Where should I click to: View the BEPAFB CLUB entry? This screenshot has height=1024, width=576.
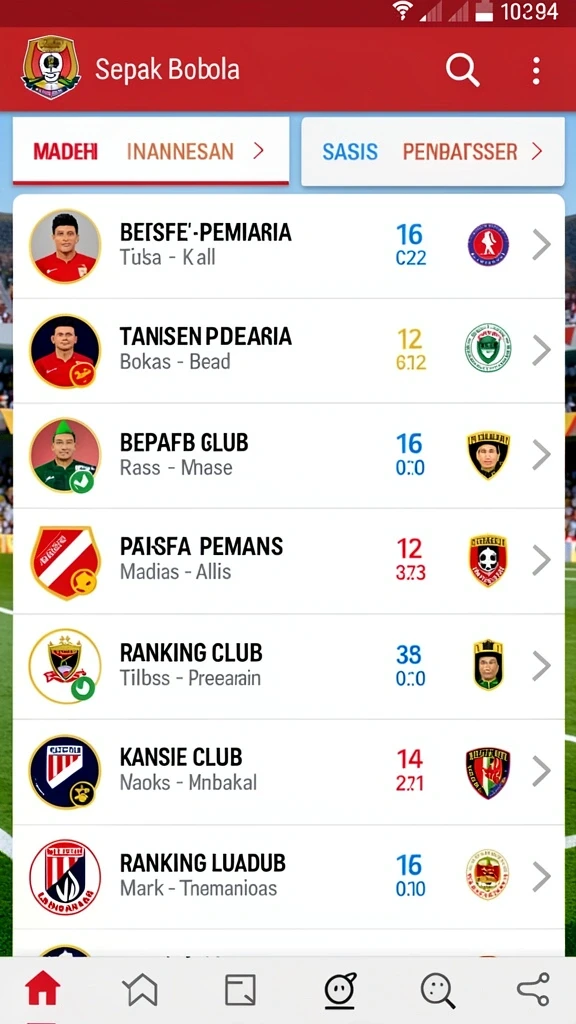coord(289,456)
